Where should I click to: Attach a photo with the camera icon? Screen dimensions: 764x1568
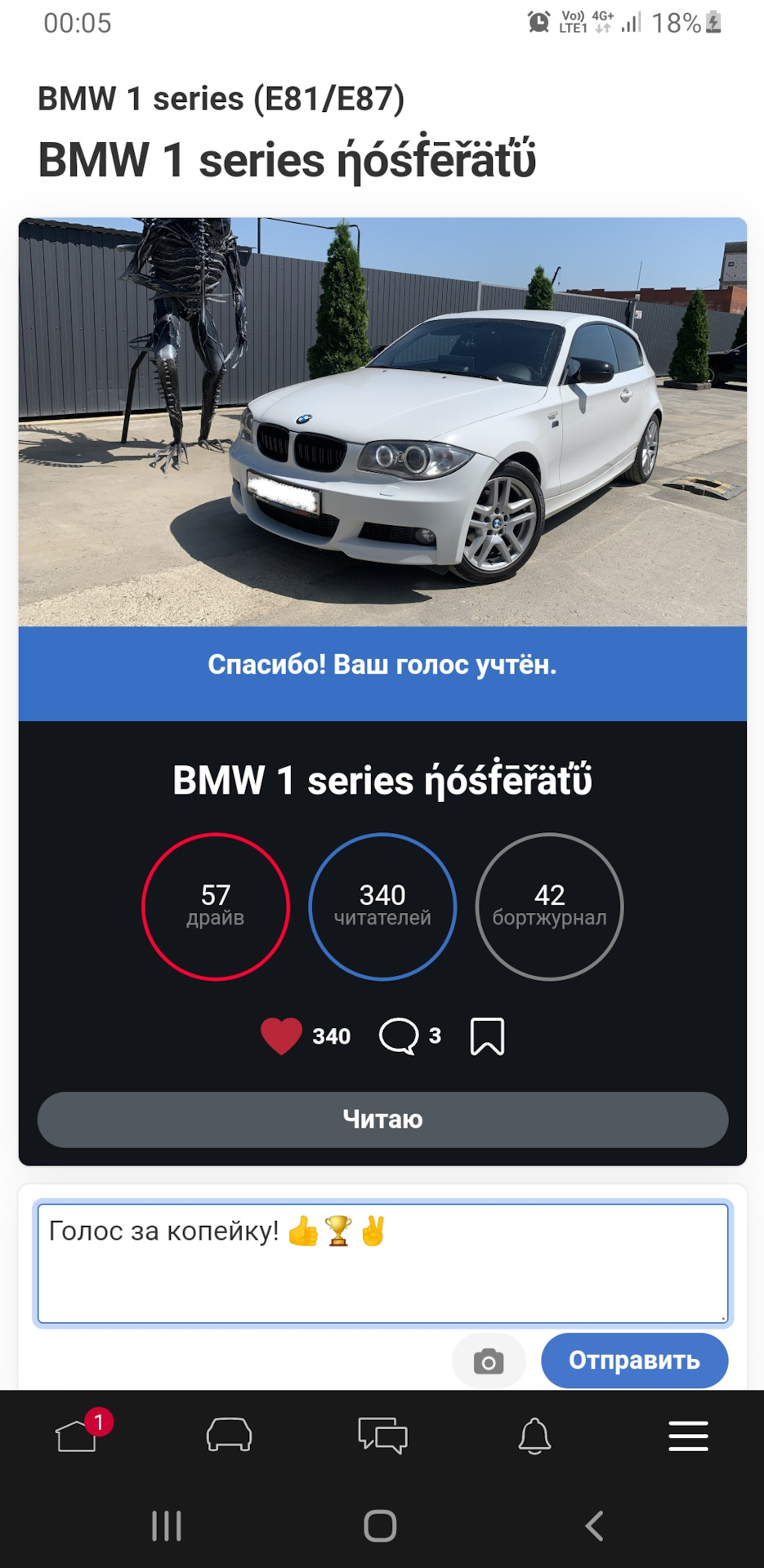pos(489,1361)
